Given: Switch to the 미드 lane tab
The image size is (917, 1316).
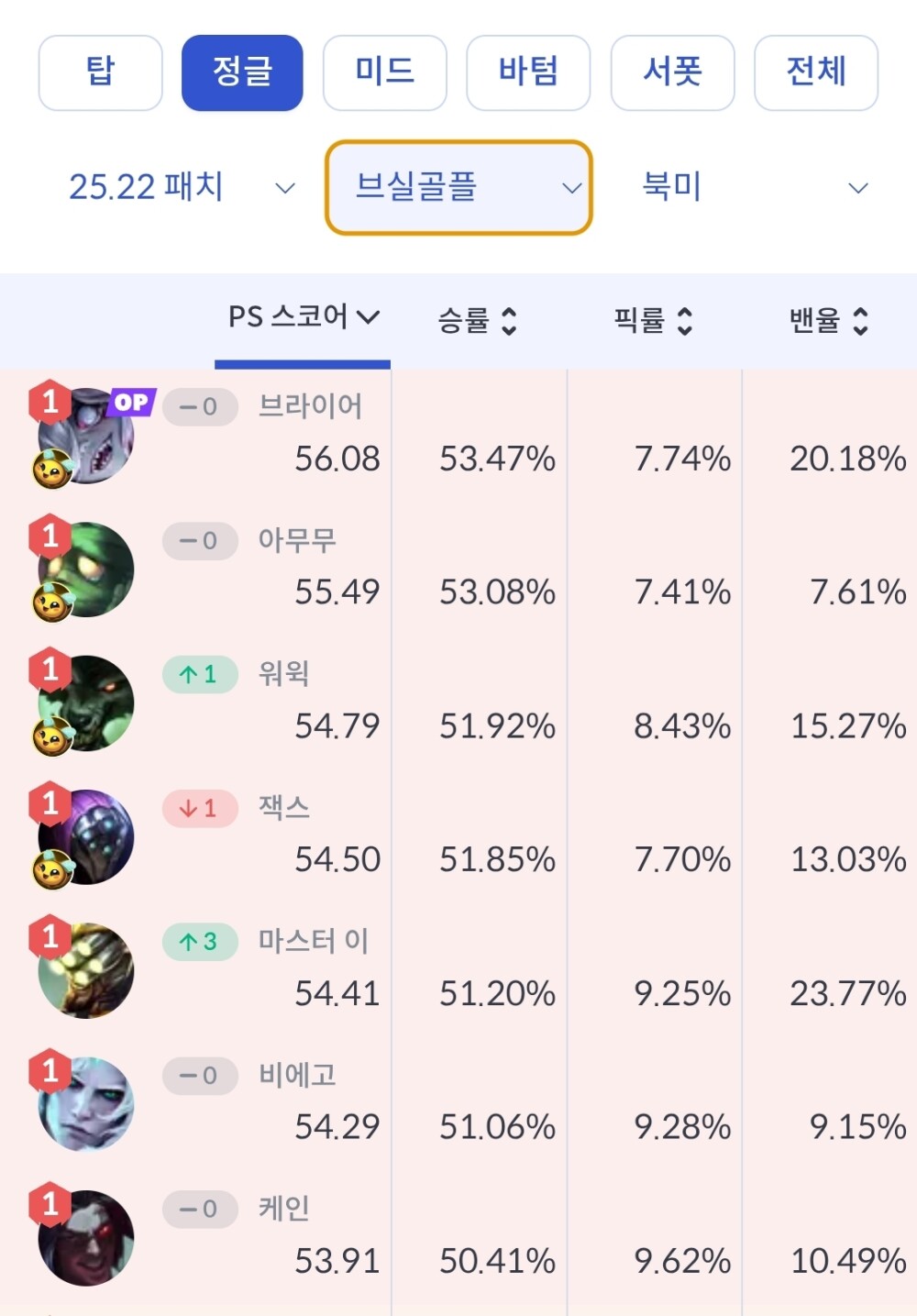Looking at the screenshot, I should coord(385,72).
